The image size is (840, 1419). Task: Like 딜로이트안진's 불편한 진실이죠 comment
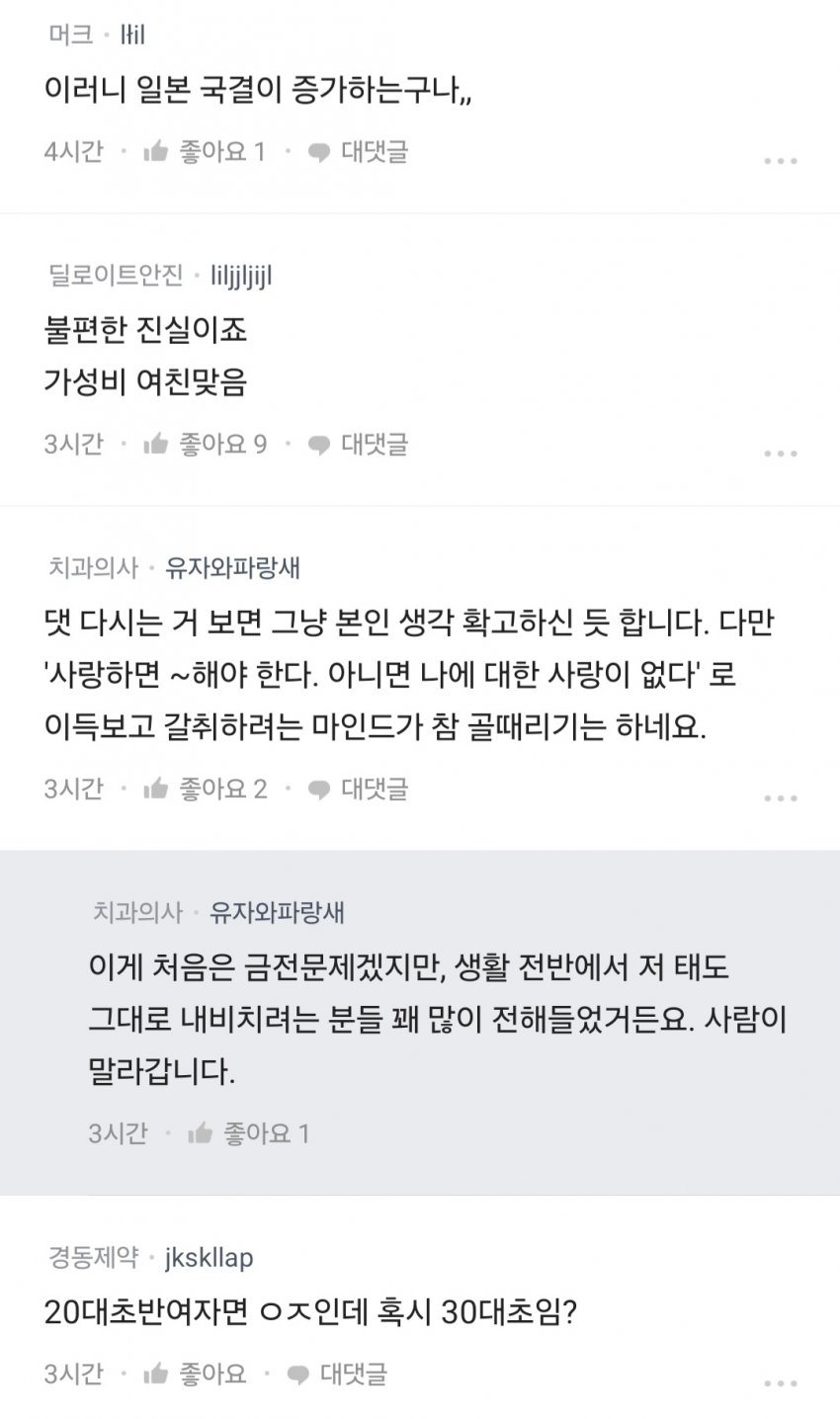(x=205, y=445)
